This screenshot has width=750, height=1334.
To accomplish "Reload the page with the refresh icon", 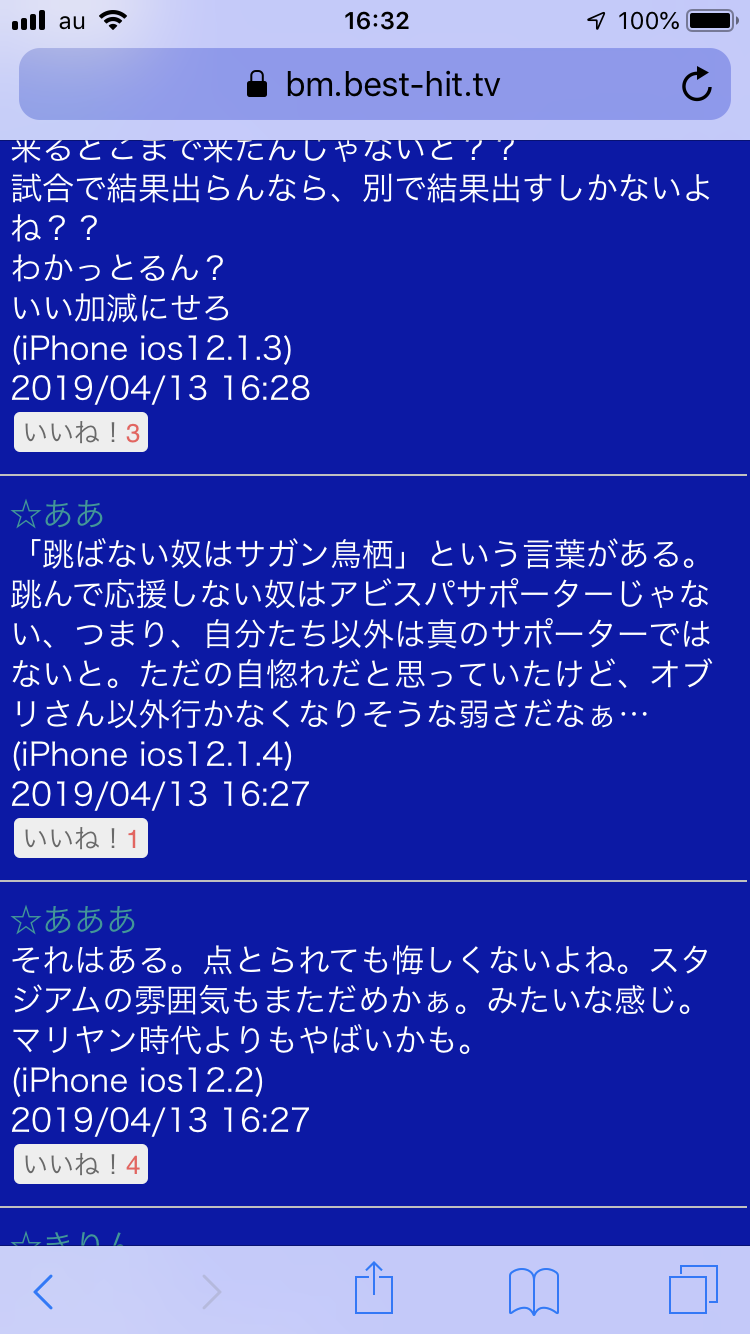I will 696,85.
